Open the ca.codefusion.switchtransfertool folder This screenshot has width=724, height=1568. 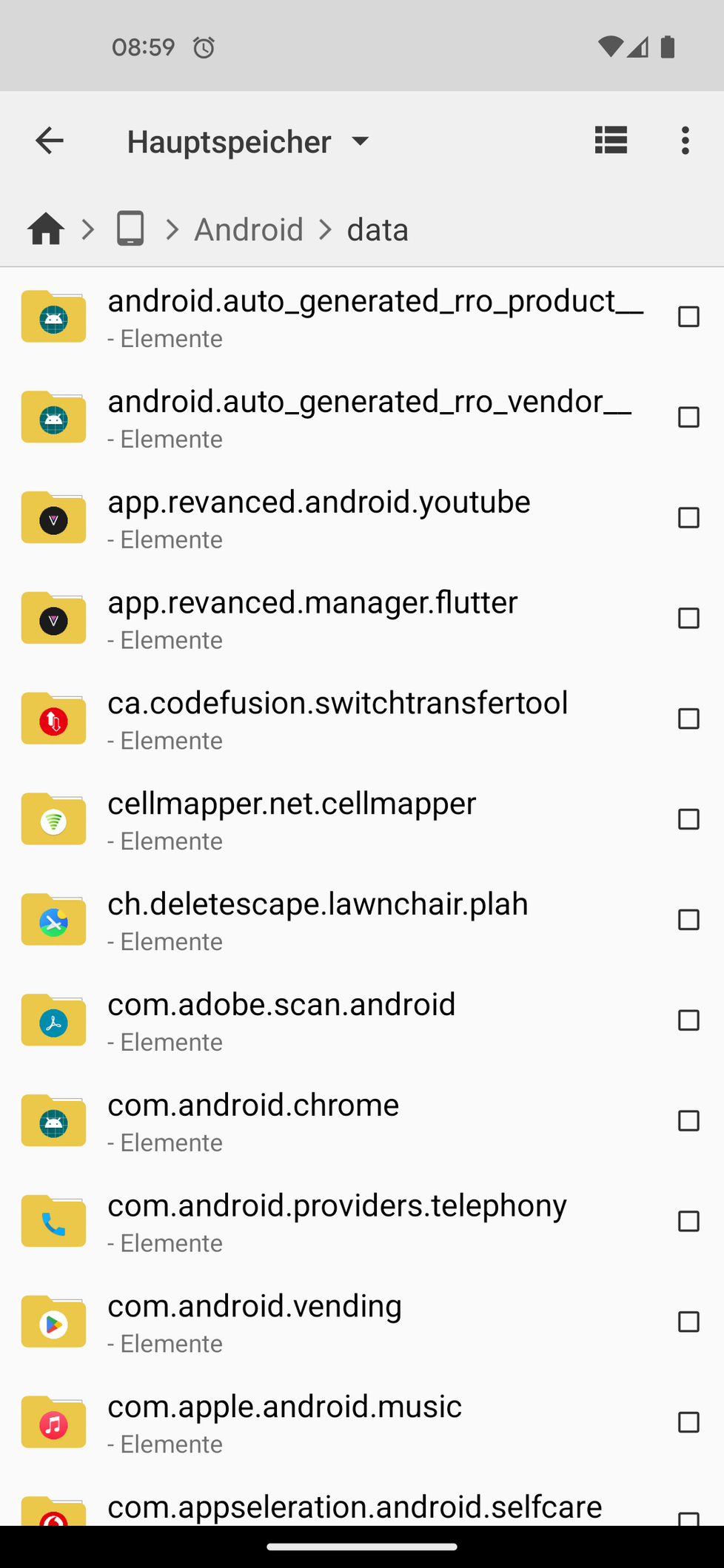coord(338,719)
